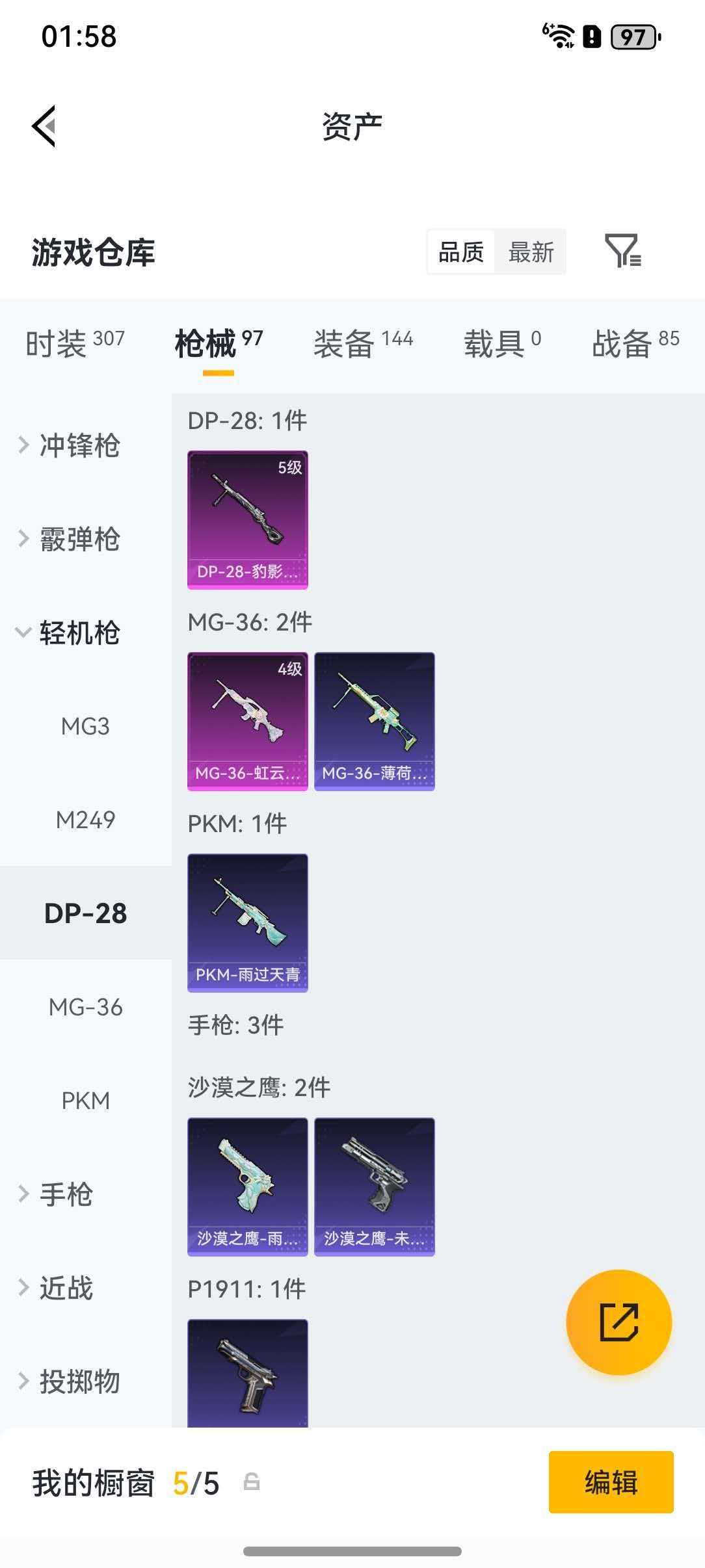Switch sorting to 最新
The height and width of the screenshot is (1568, 705).
pos(531,252)
